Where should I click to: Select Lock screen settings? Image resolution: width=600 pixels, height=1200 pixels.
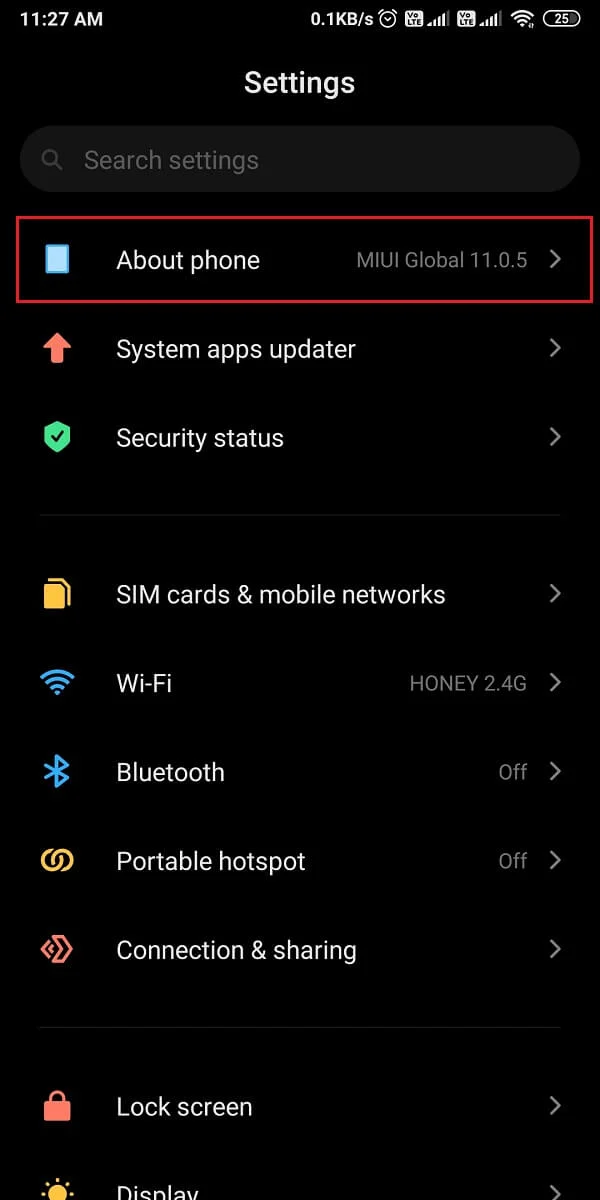300,1107
